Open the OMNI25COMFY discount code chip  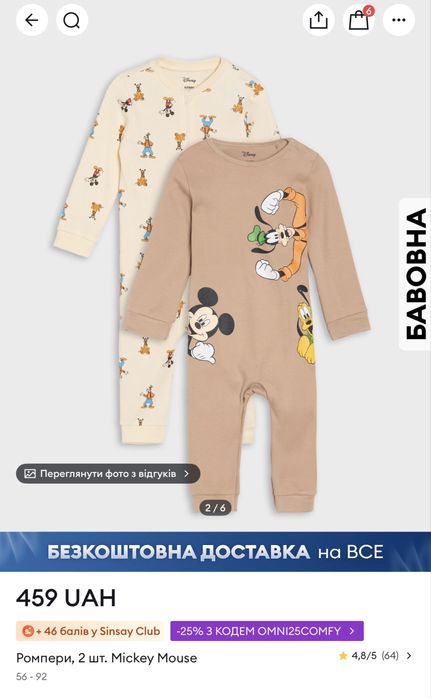[x=267, y=631]
